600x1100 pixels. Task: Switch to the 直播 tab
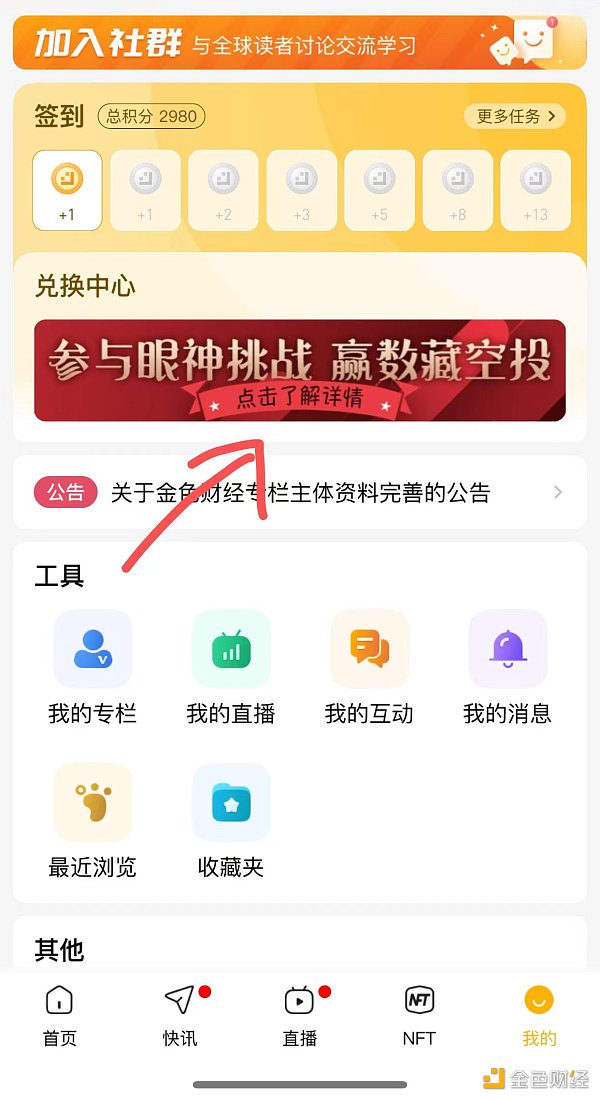pos(300,1015)
